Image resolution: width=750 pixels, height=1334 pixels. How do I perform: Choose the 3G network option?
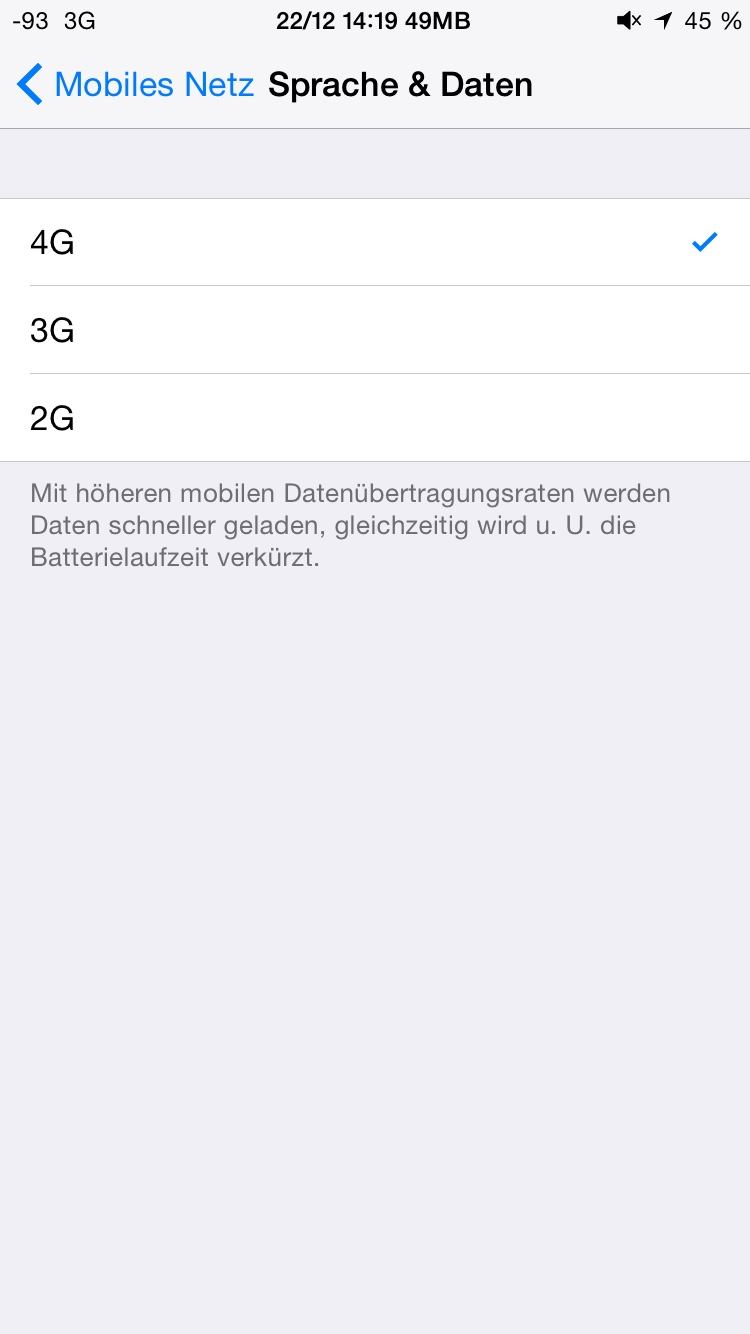(375, 330)
